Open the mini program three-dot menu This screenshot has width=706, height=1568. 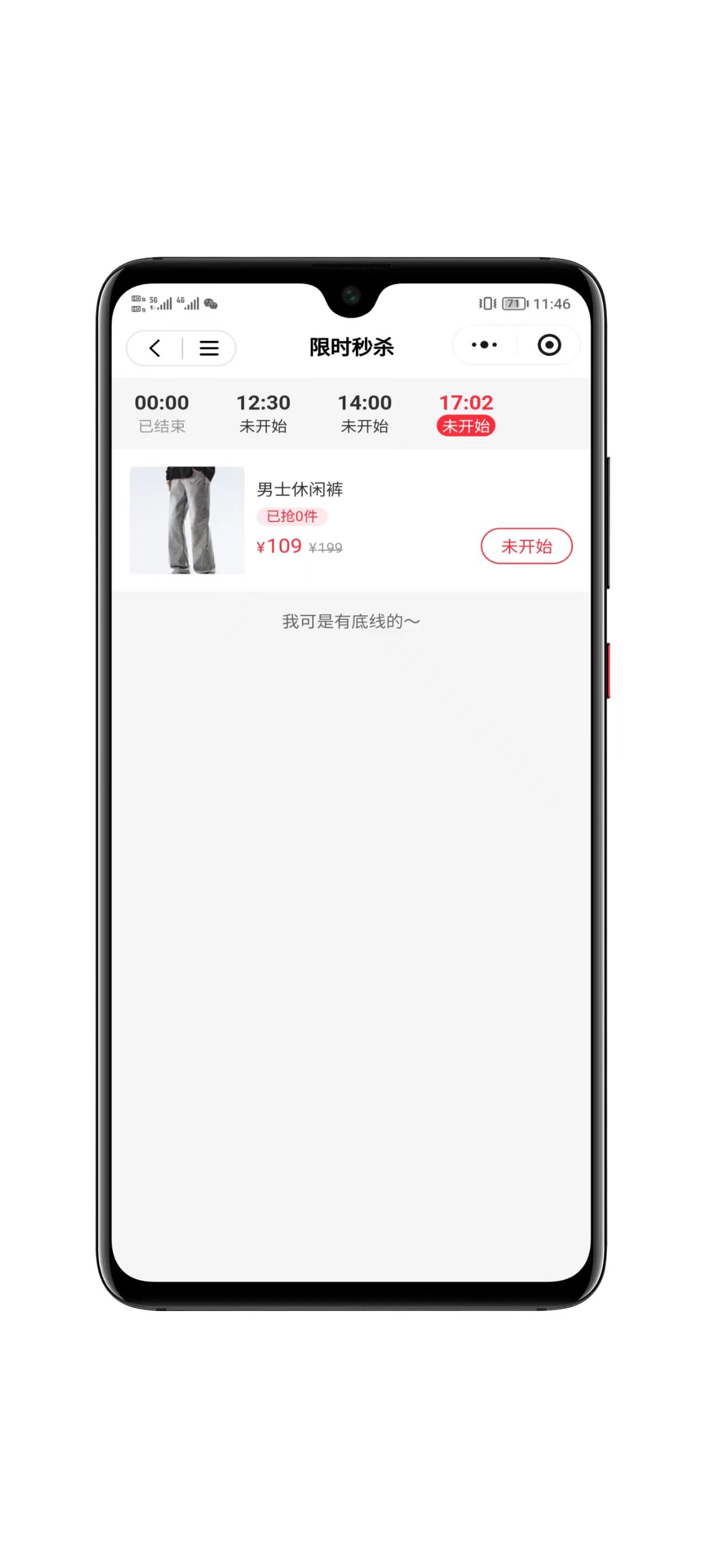coord(484,345)
